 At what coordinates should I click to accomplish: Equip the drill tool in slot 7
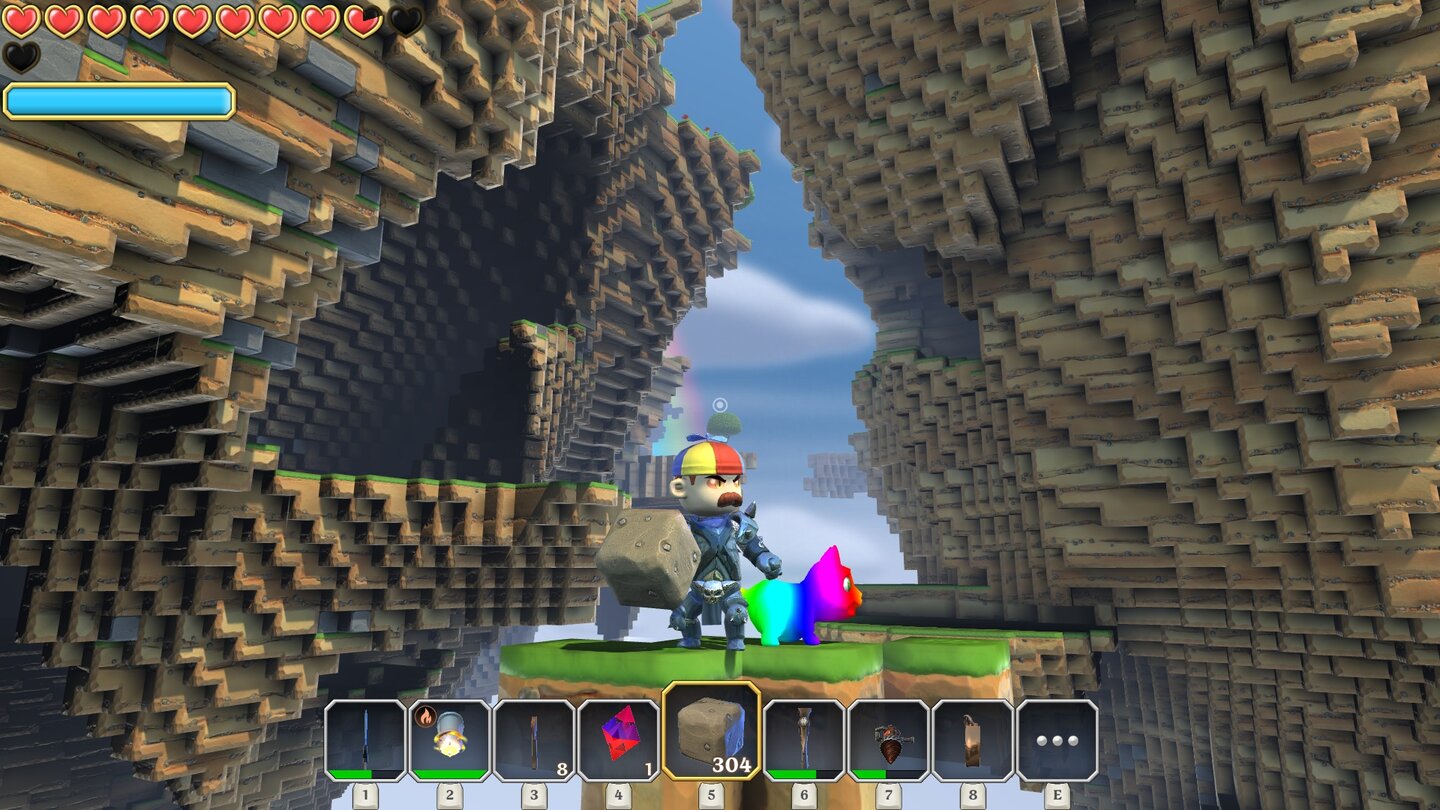(x=888, y=740)
